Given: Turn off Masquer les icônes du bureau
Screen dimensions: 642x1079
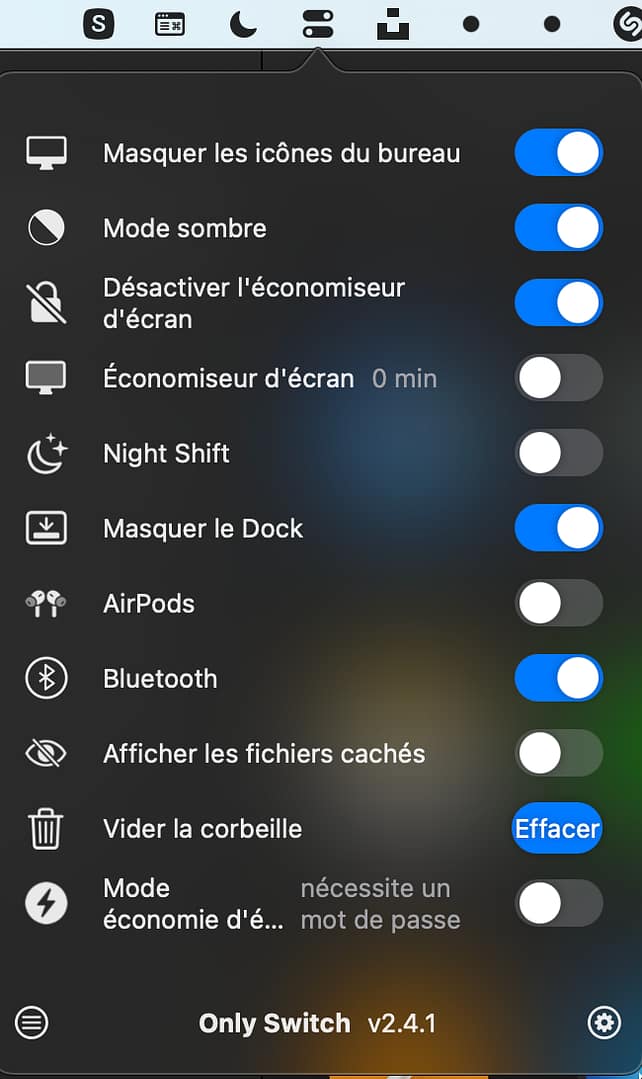Looking at the screenshot, I should (x=558, y=153).
